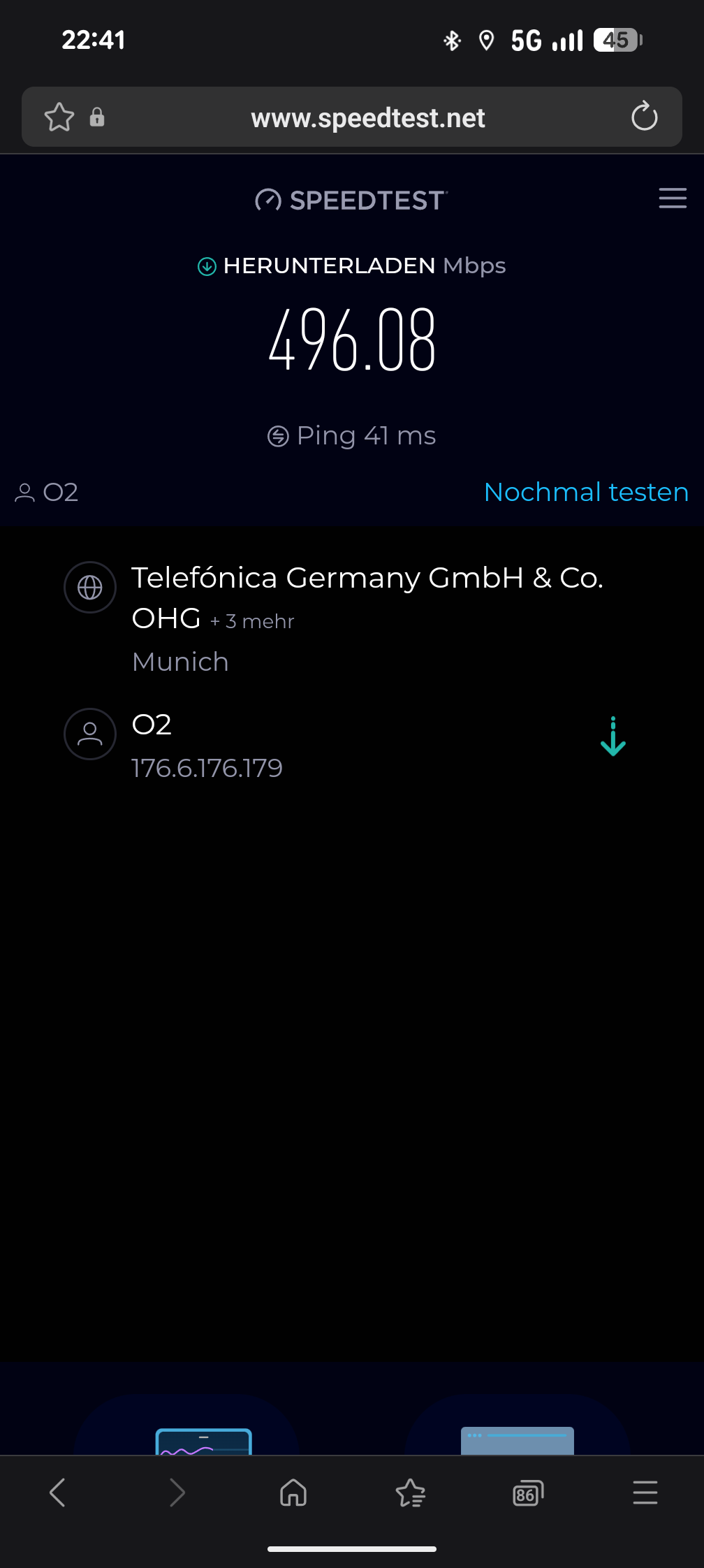Open the bookmarks list in toolbar

[x=411, y=1493]
